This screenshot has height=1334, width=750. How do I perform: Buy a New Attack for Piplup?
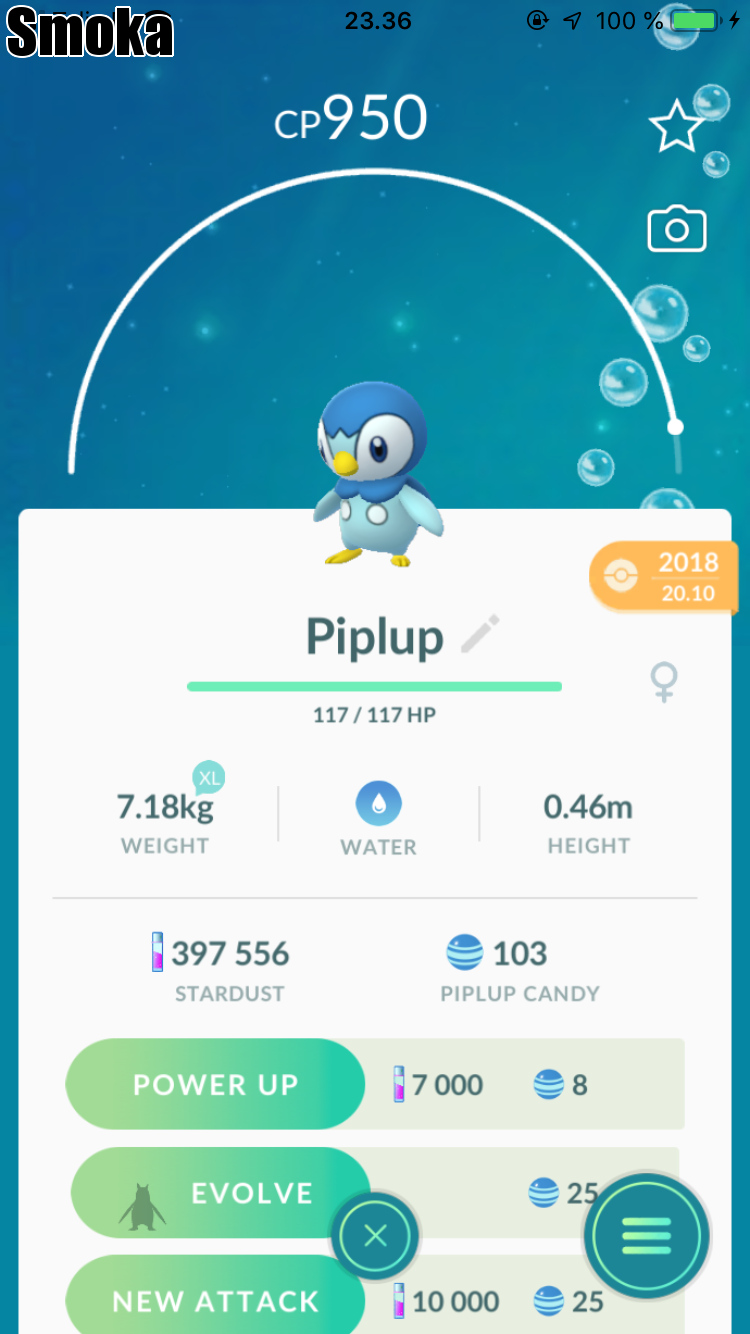(x=216, y=1301)
